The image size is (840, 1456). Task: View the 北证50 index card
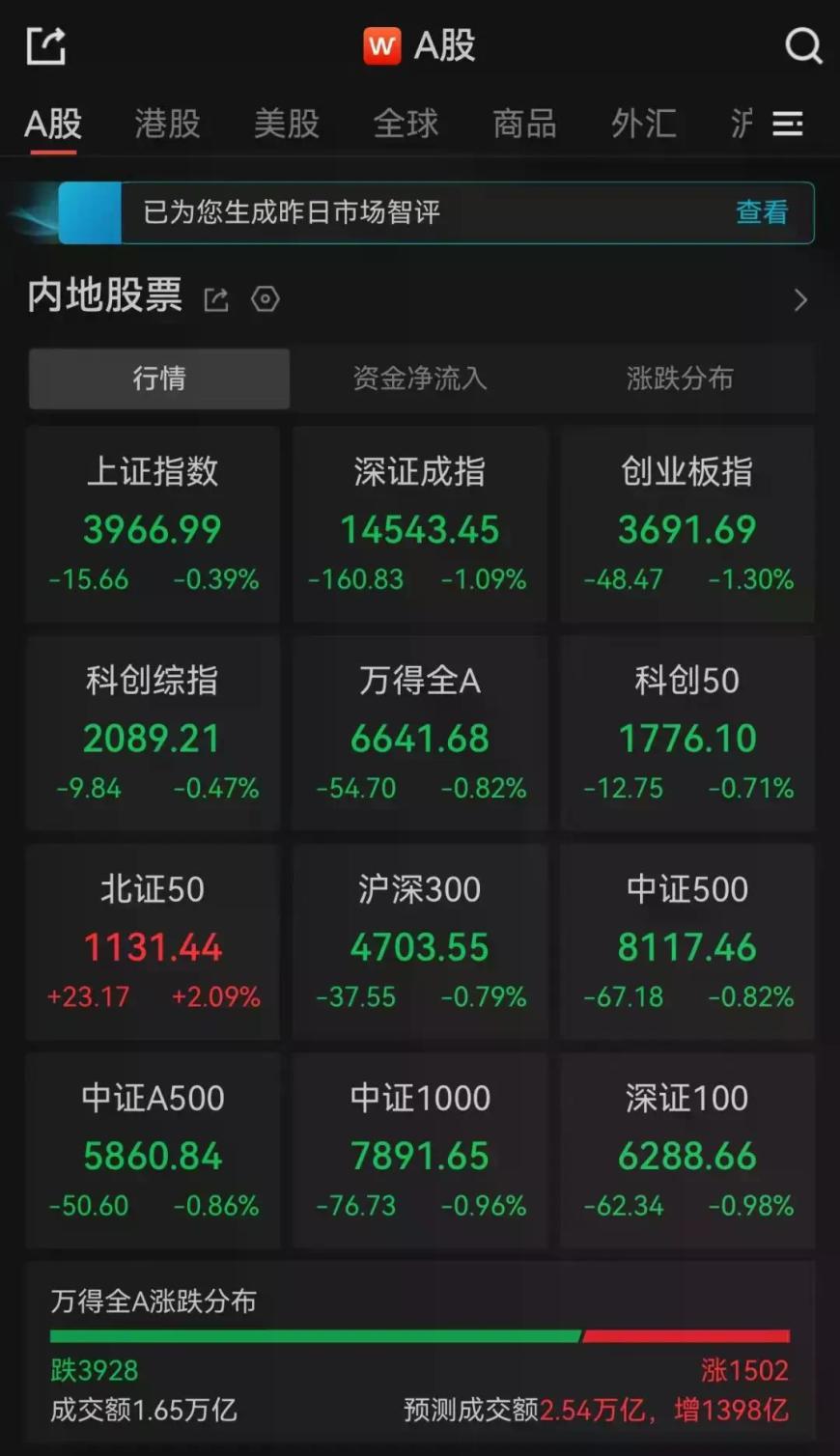153,942
